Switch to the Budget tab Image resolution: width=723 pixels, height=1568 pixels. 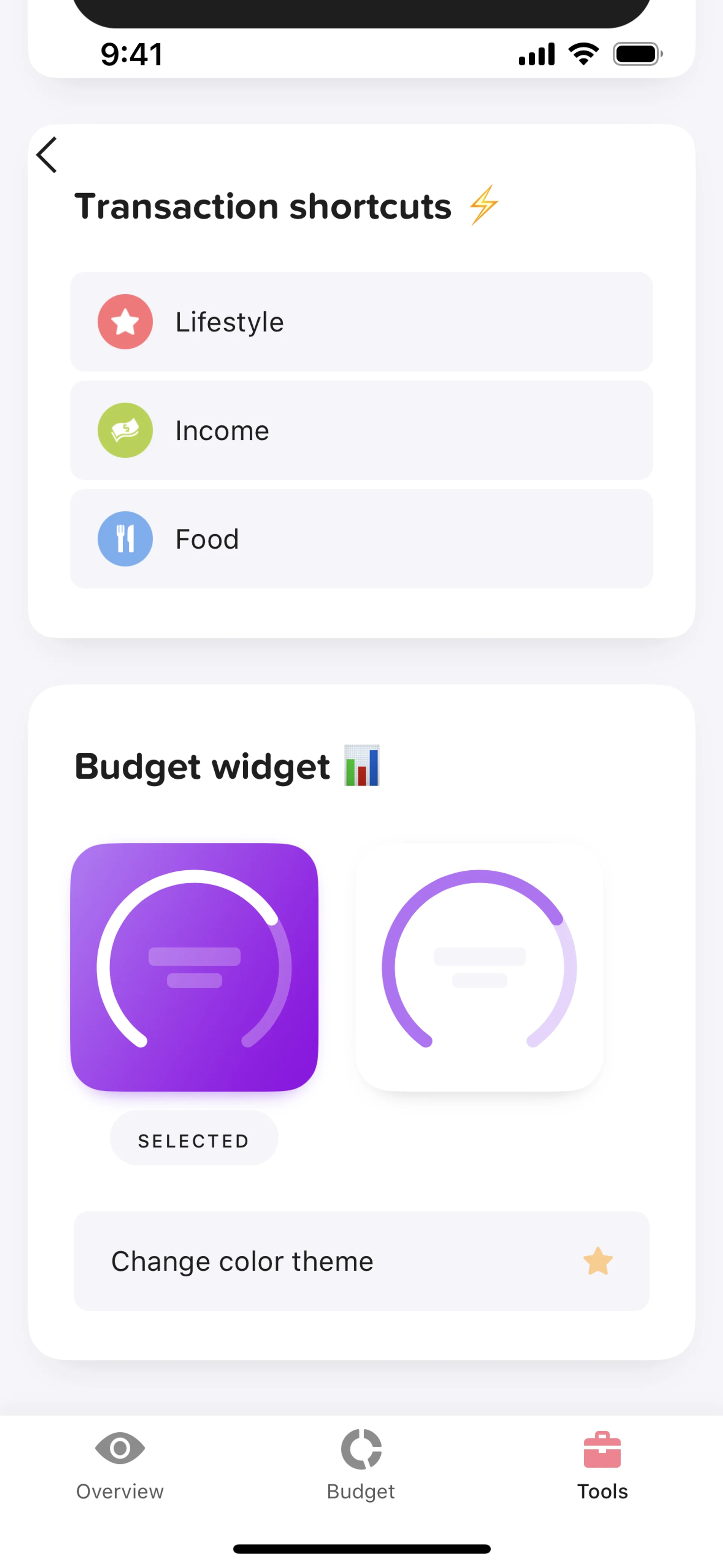tap(361, 1464)
